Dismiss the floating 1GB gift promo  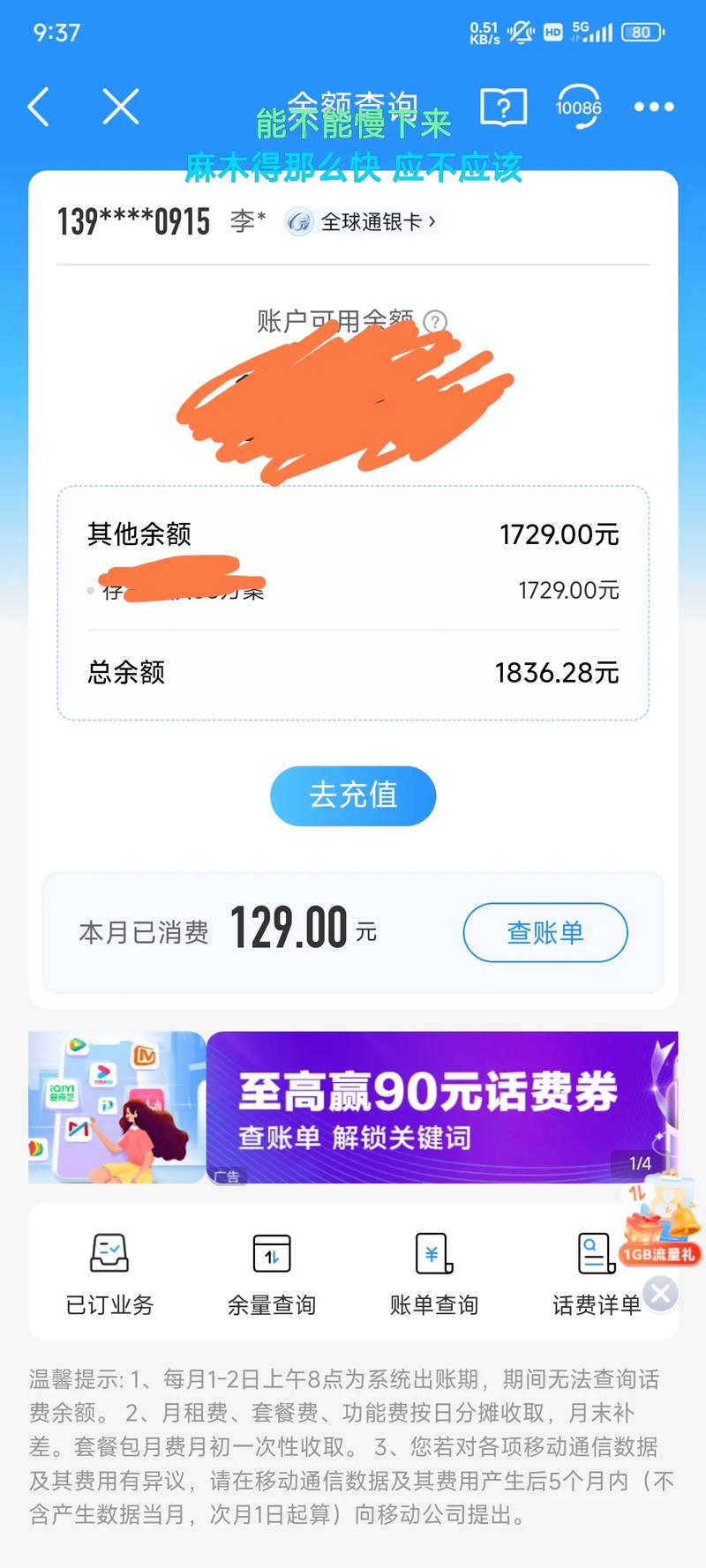click(661, 1294)
